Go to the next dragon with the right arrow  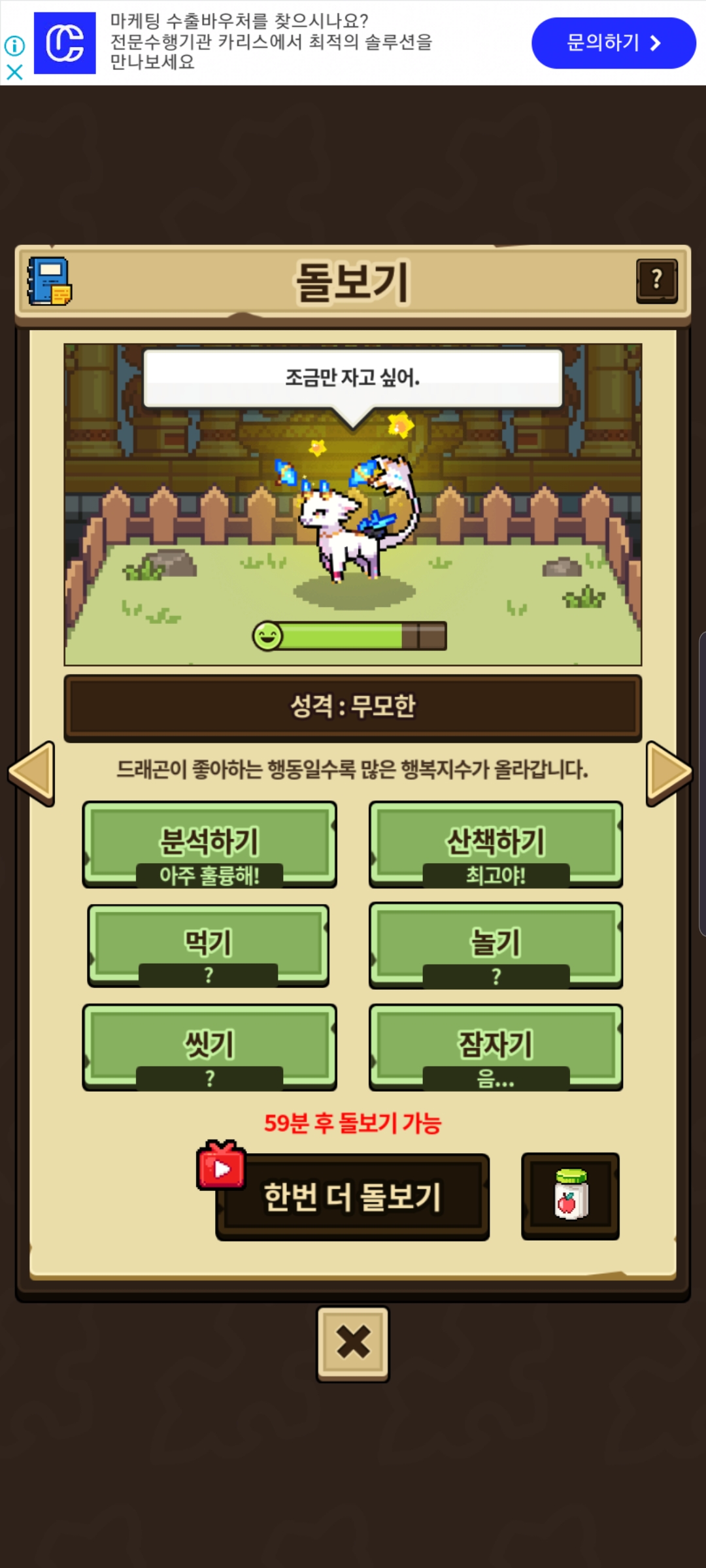click(x=668, y=773)
